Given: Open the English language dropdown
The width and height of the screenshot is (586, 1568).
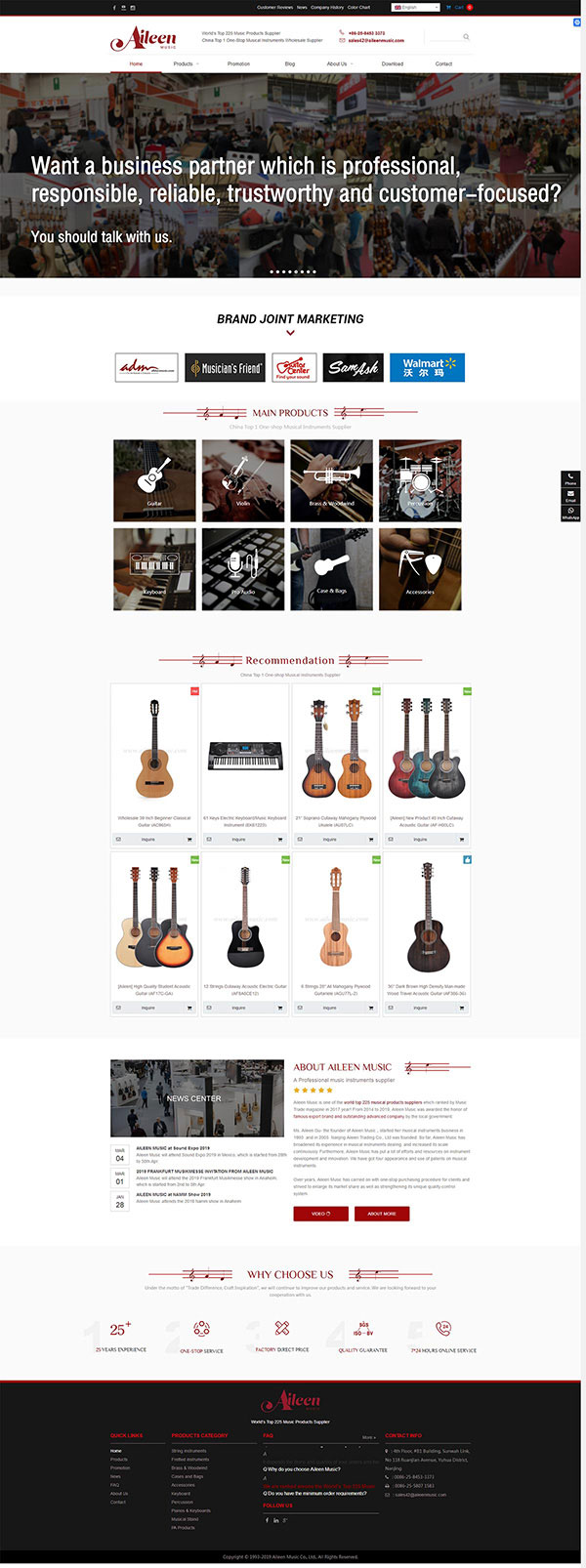Looking at the screenshot, I should (x=415, y=7).
